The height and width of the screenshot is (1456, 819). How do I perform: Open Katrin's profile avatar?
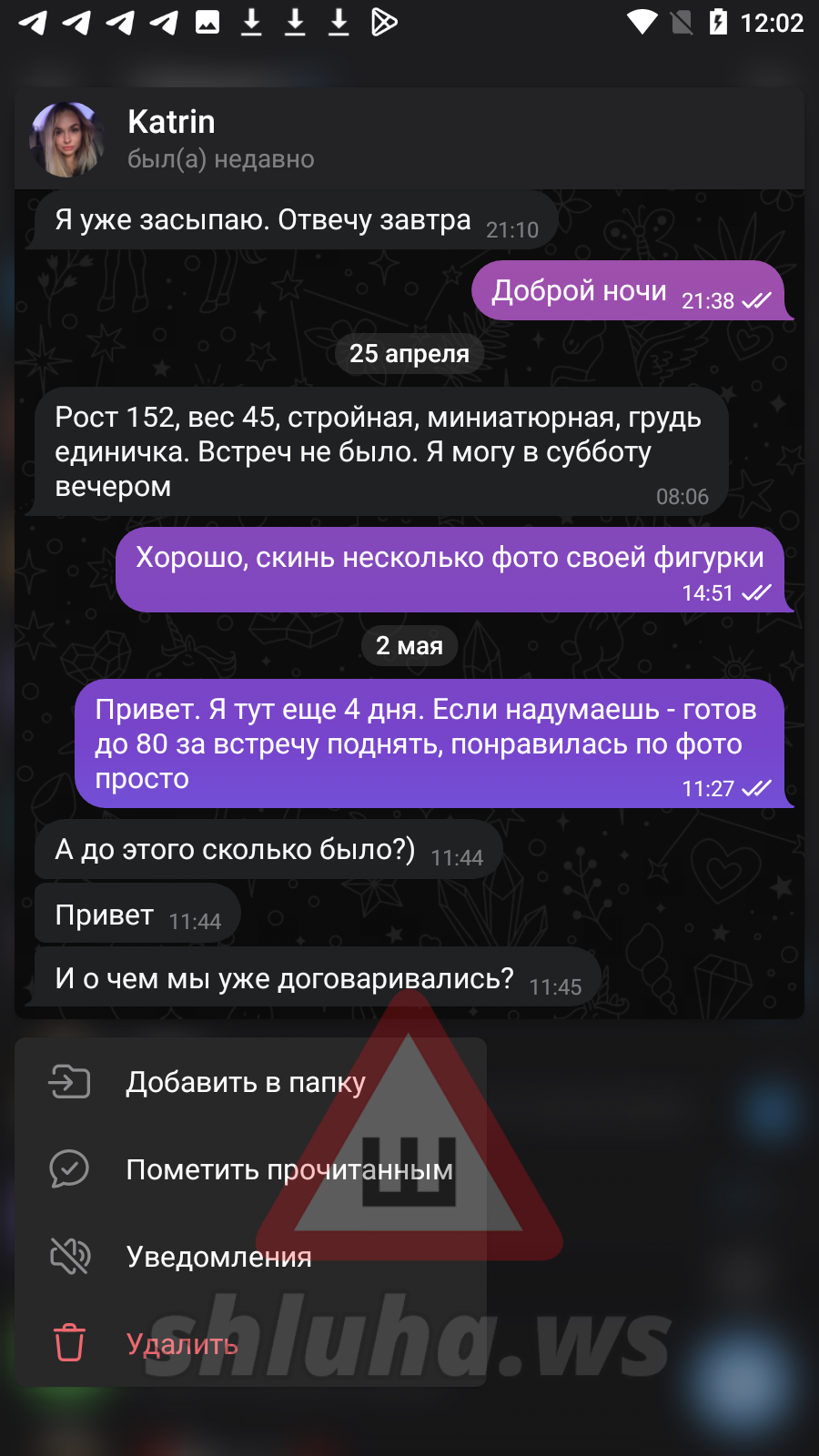tap(67, 139)
